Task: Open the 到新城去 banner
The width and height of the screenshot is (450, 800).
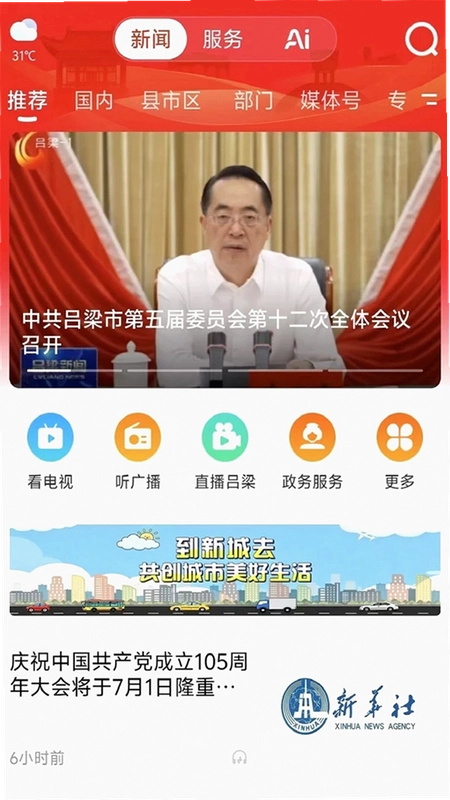Action: point(225,570)
